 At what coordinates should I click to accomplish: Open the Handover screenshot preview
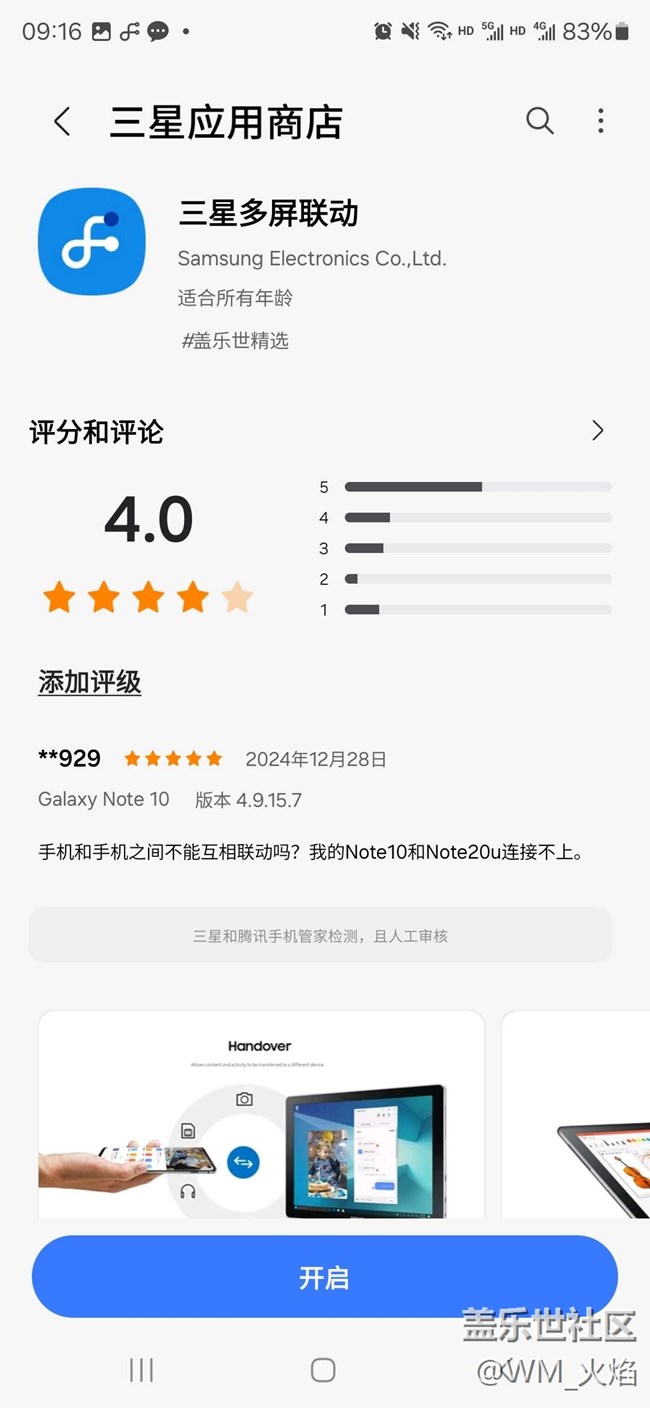(x=260, y=1115)
